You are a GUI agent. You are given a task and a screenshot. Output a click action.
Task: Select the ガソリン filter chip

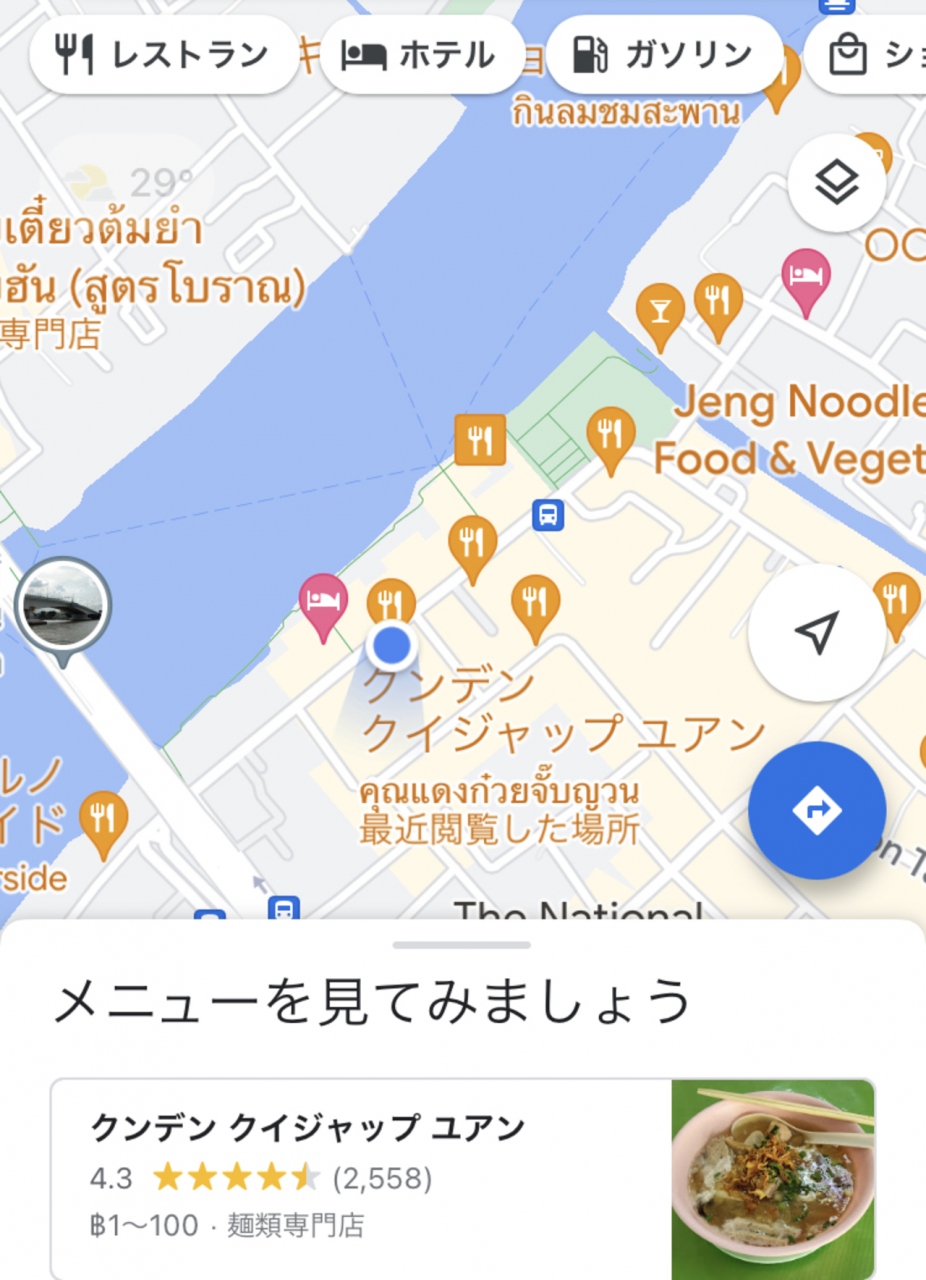point(663,55)
